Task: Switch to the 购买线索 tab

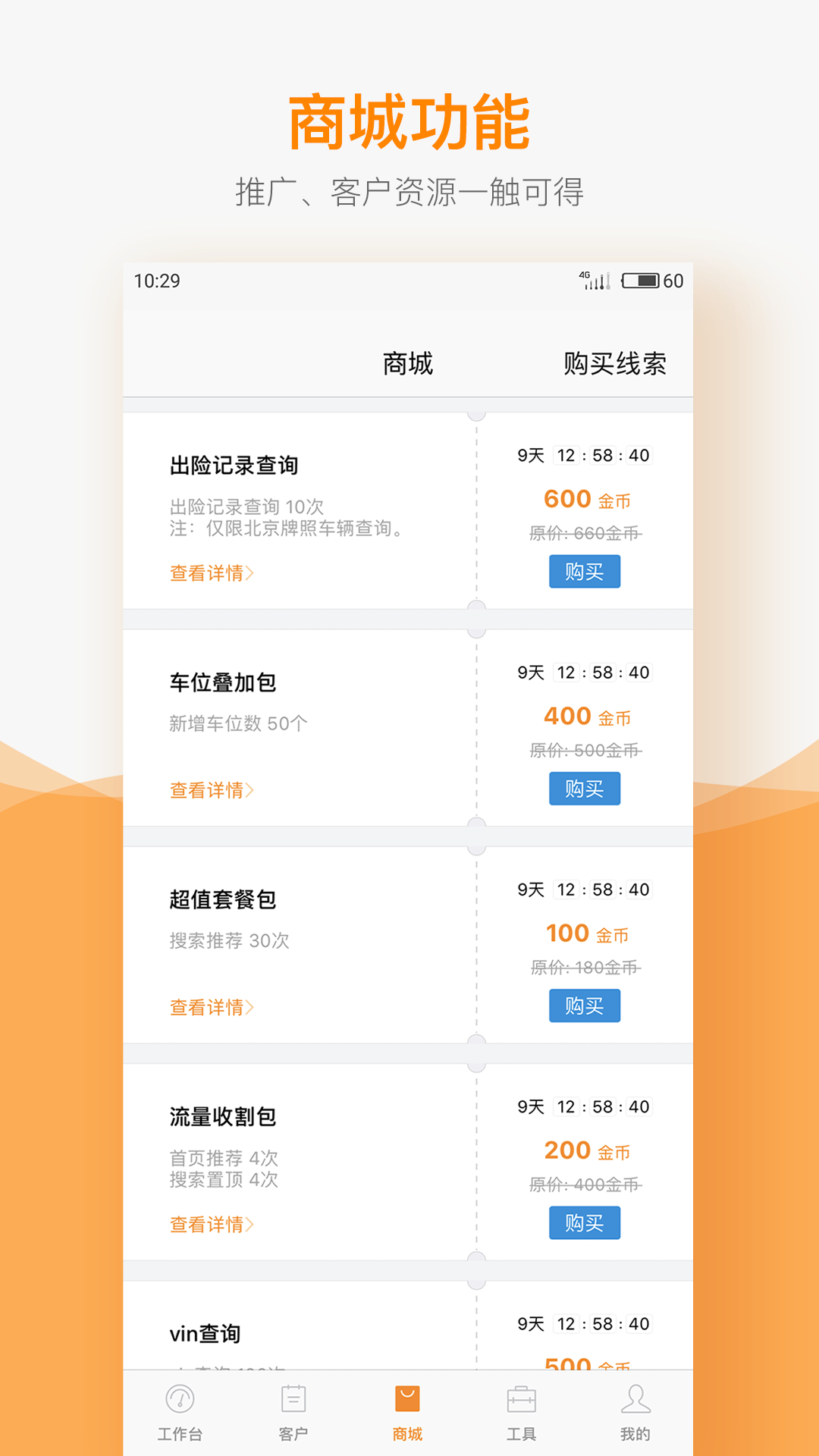Action: point(615,363)
